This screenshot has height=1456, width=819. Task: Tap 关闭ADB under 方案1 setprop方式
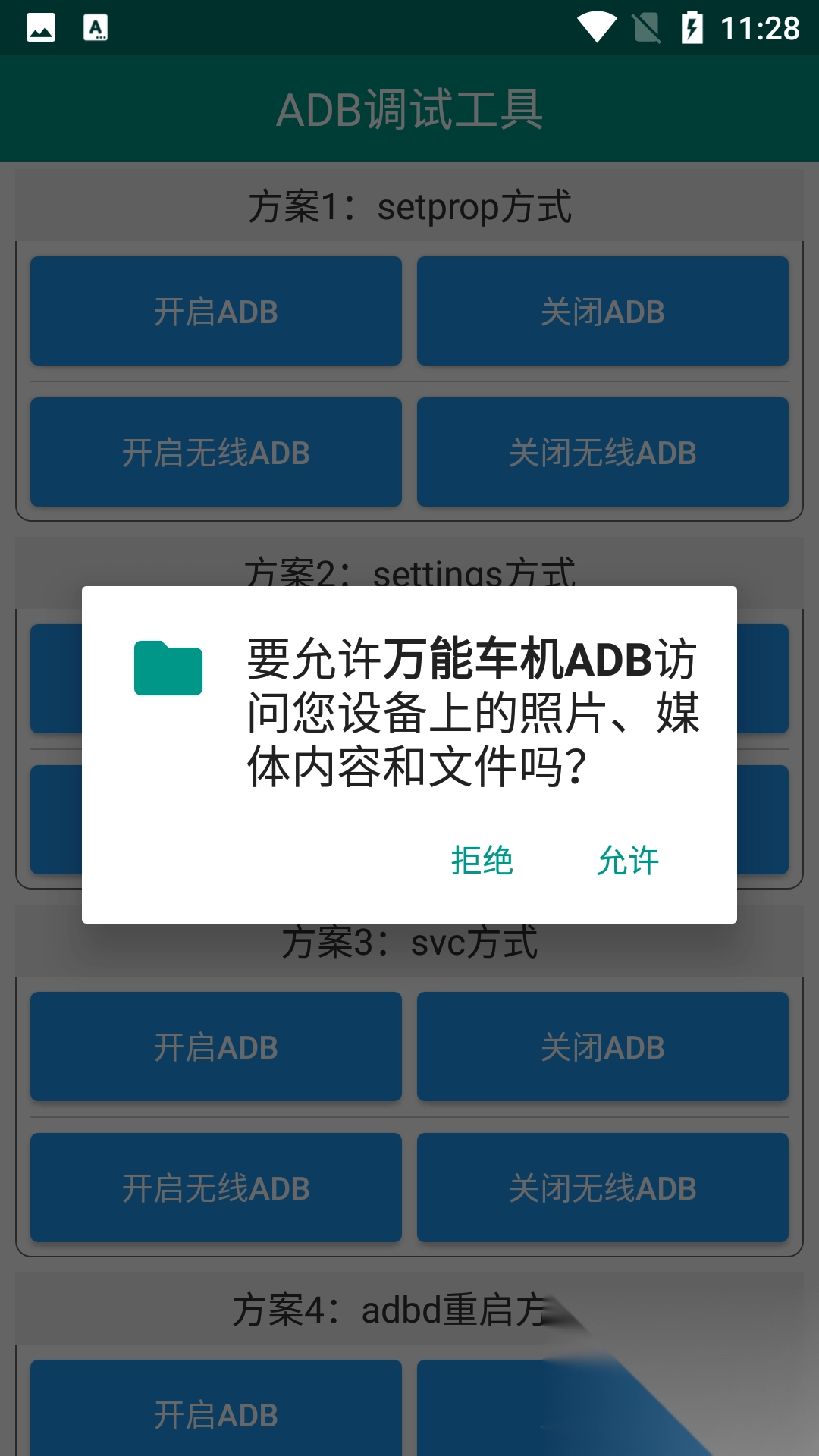[x=603, y=309]
